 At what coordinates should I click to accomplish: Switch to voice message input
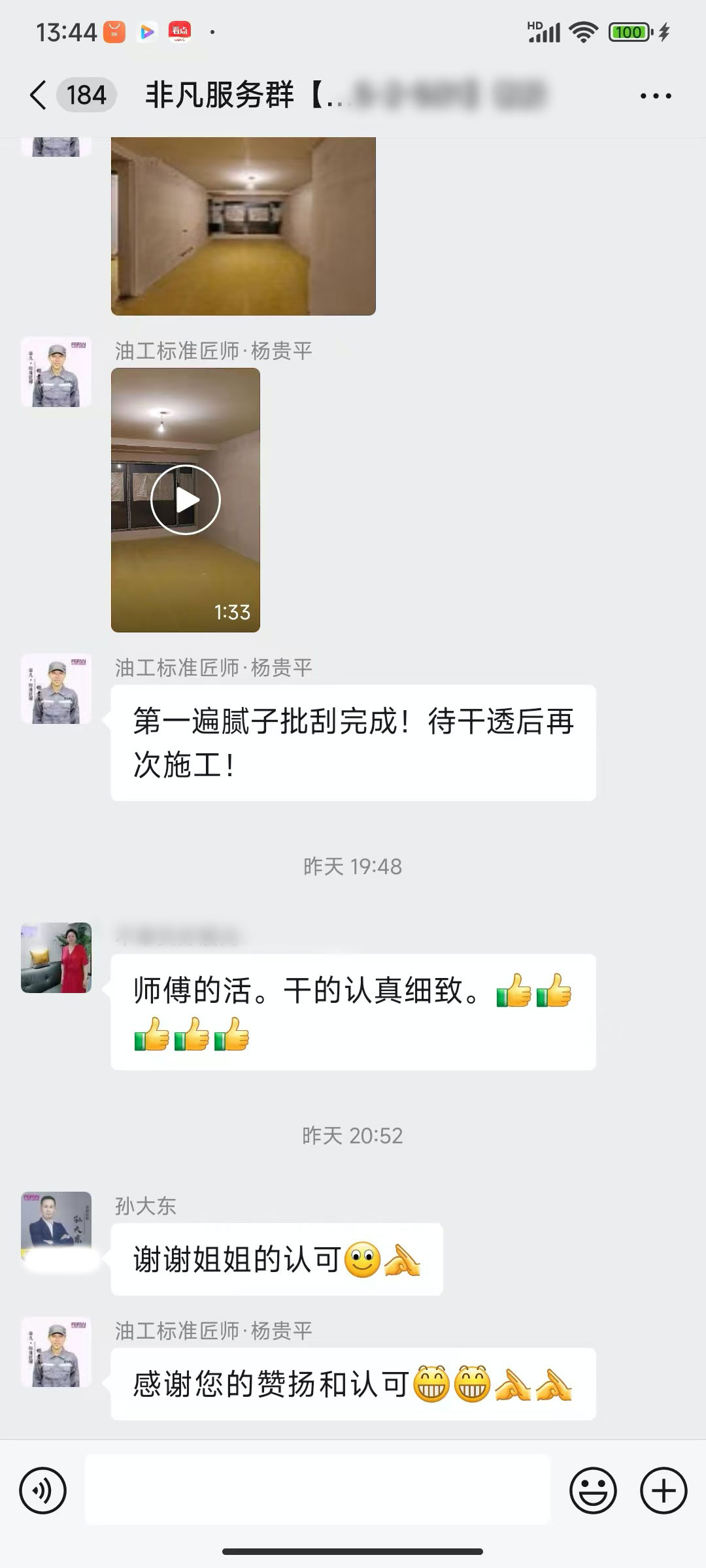click(43, 1490)
